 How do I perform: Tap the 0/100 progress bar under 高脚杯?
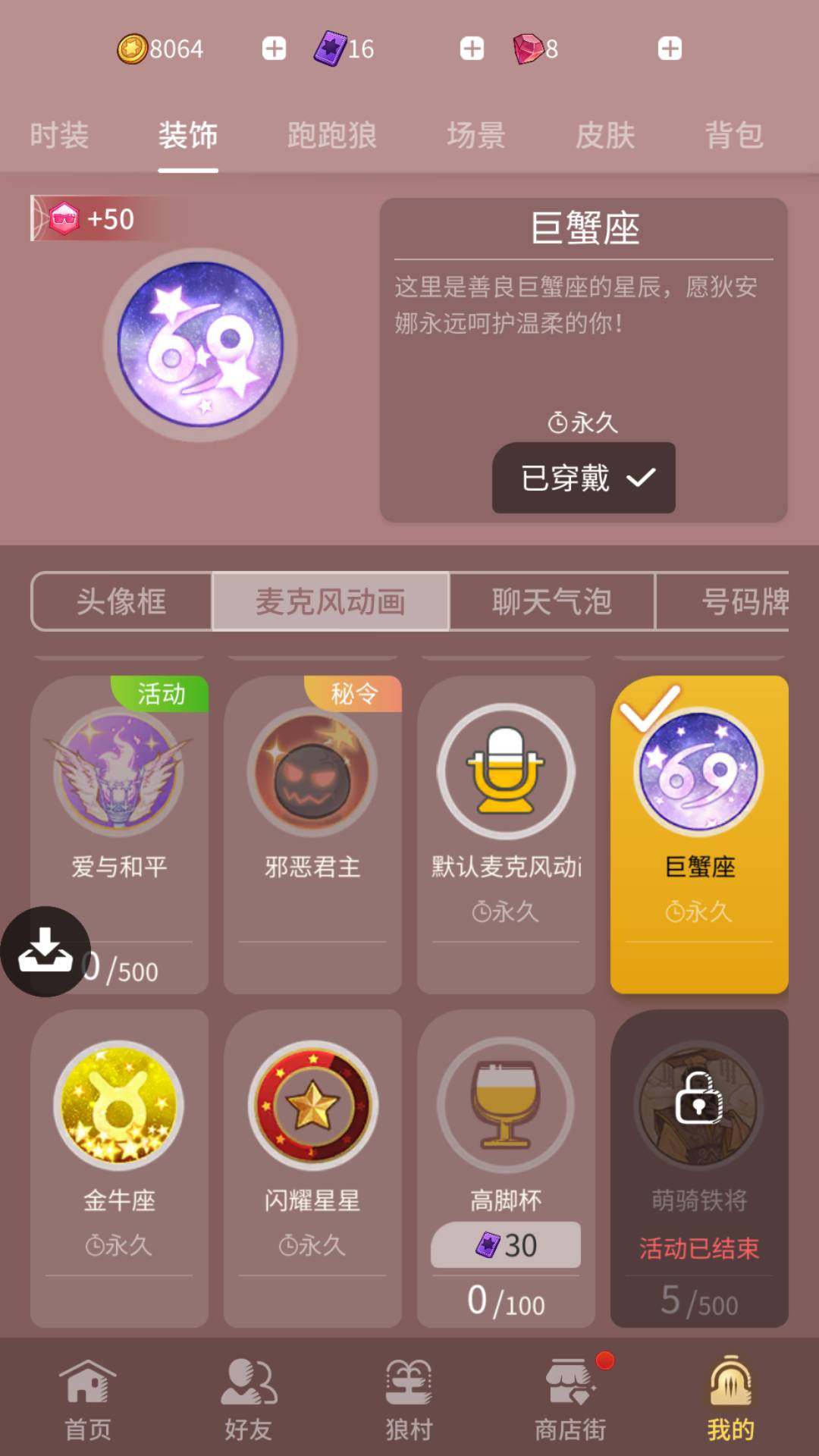(x=504, y=1301)
